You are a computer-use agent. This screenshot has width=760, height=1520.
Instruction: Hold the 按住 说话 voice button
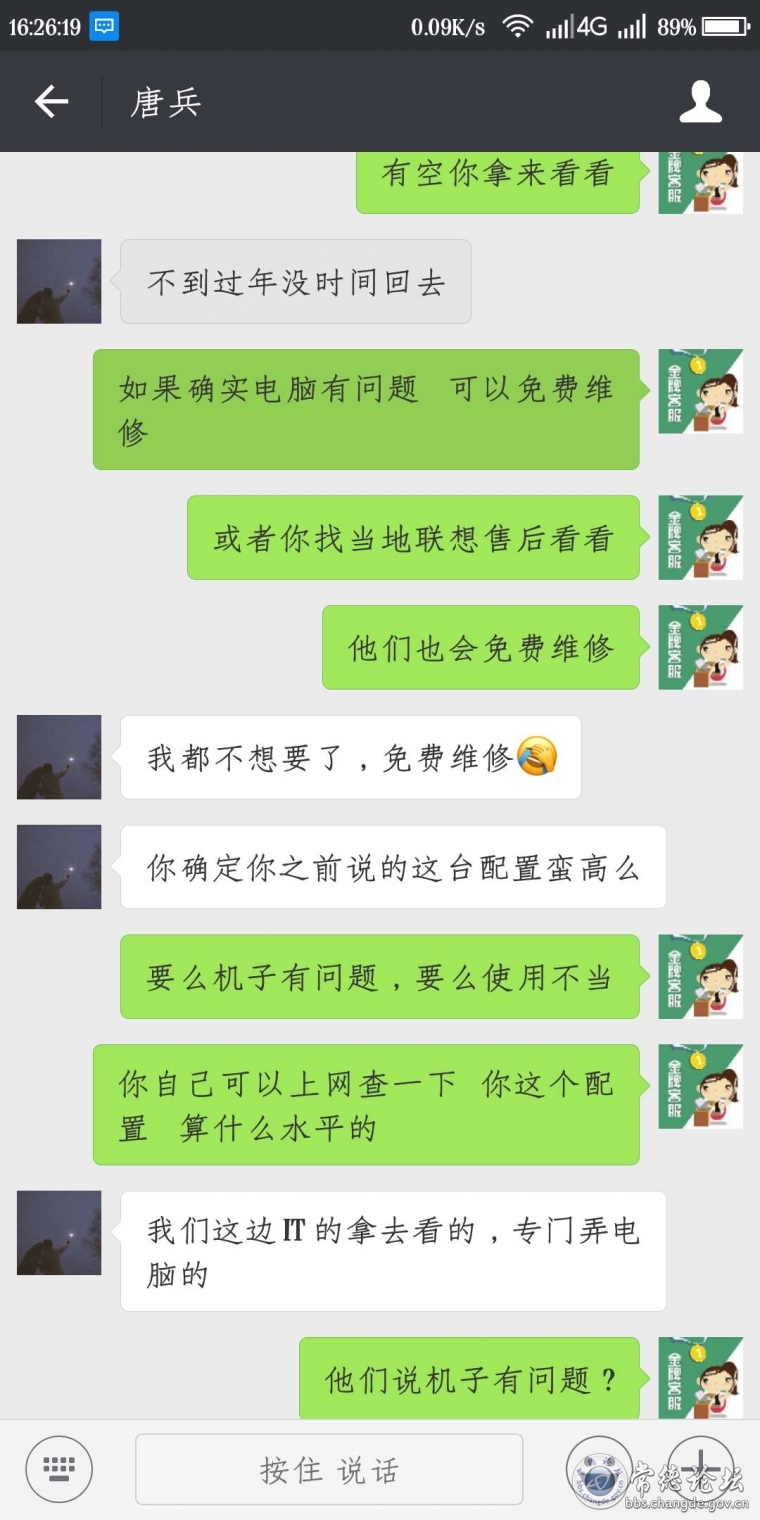329,1469
